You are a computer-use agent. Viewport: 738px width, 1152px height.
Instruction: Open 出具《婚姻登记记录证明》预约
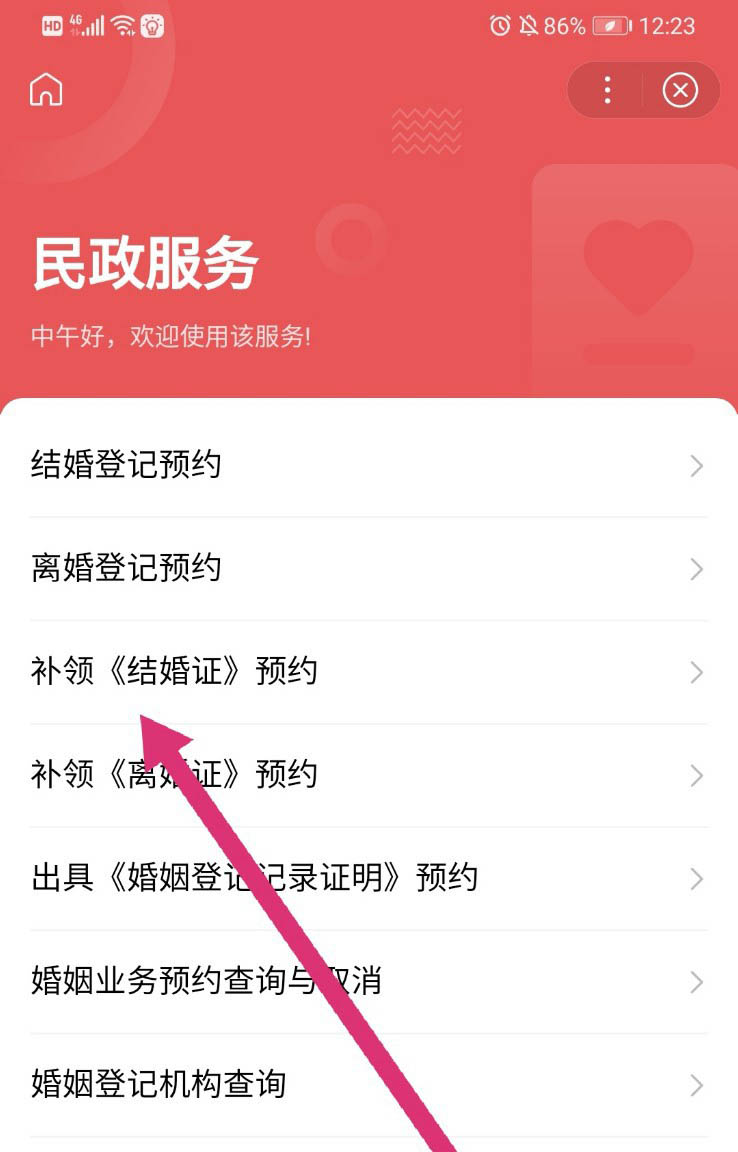point(368,878)
